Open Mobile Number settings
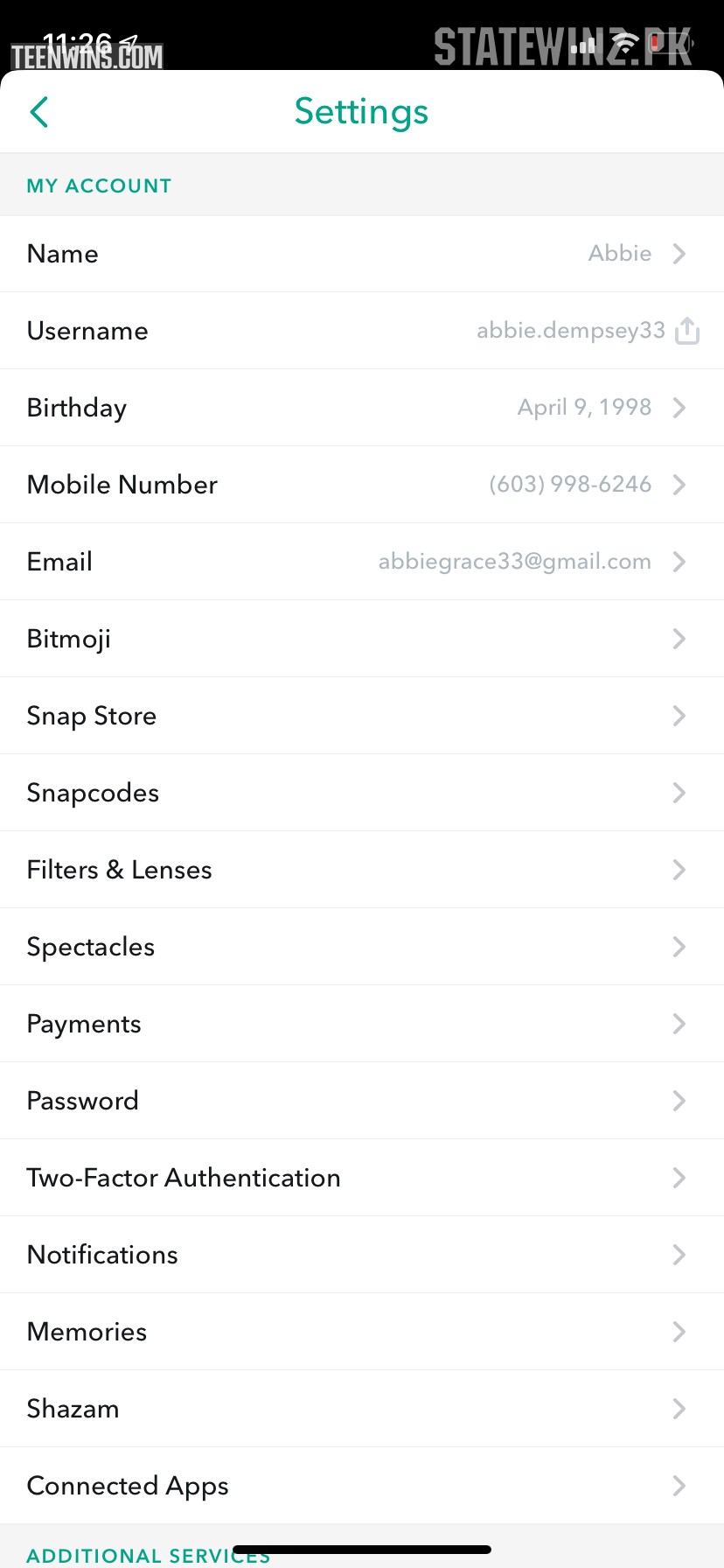This screenshot has width=724, height=1568. [362, 485]
